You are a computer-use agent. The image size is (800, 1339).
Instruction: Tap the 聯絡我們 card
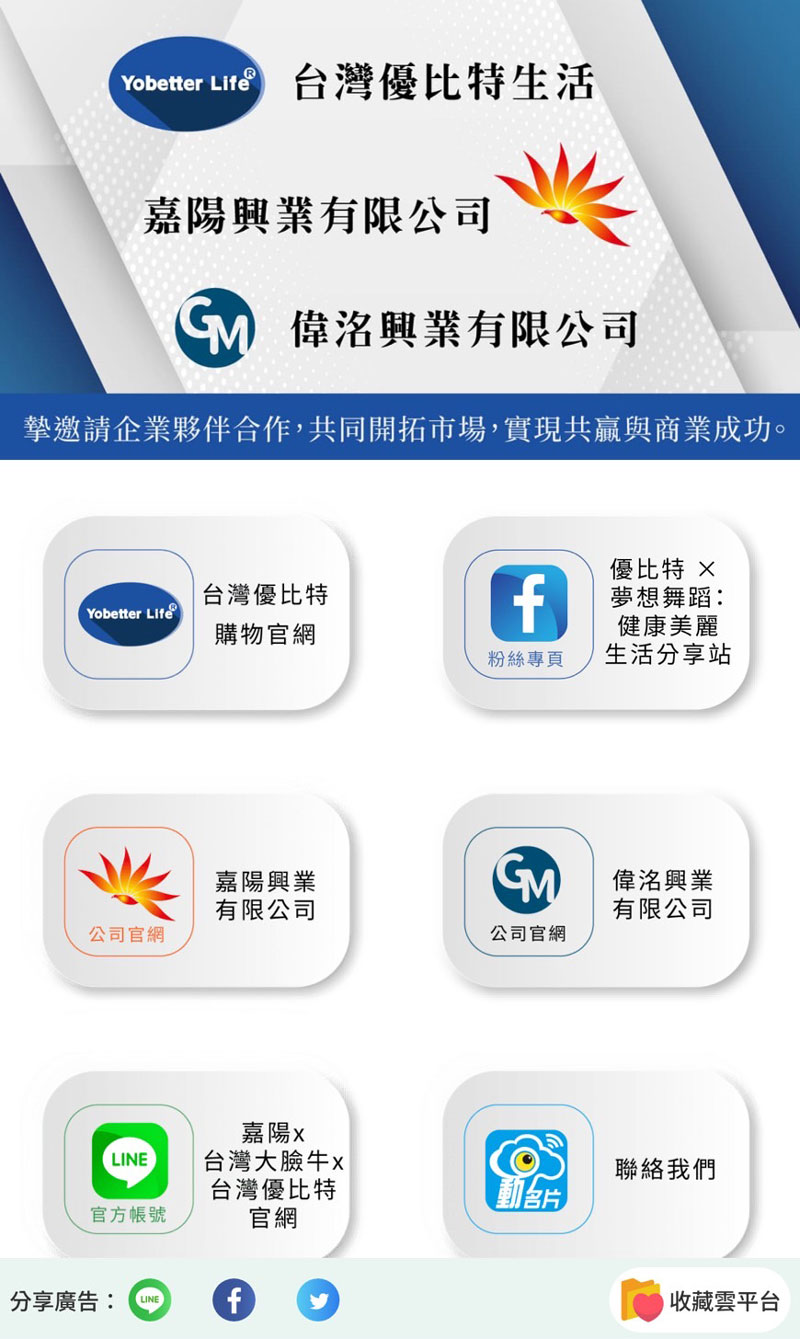(x=596, y=1169)
